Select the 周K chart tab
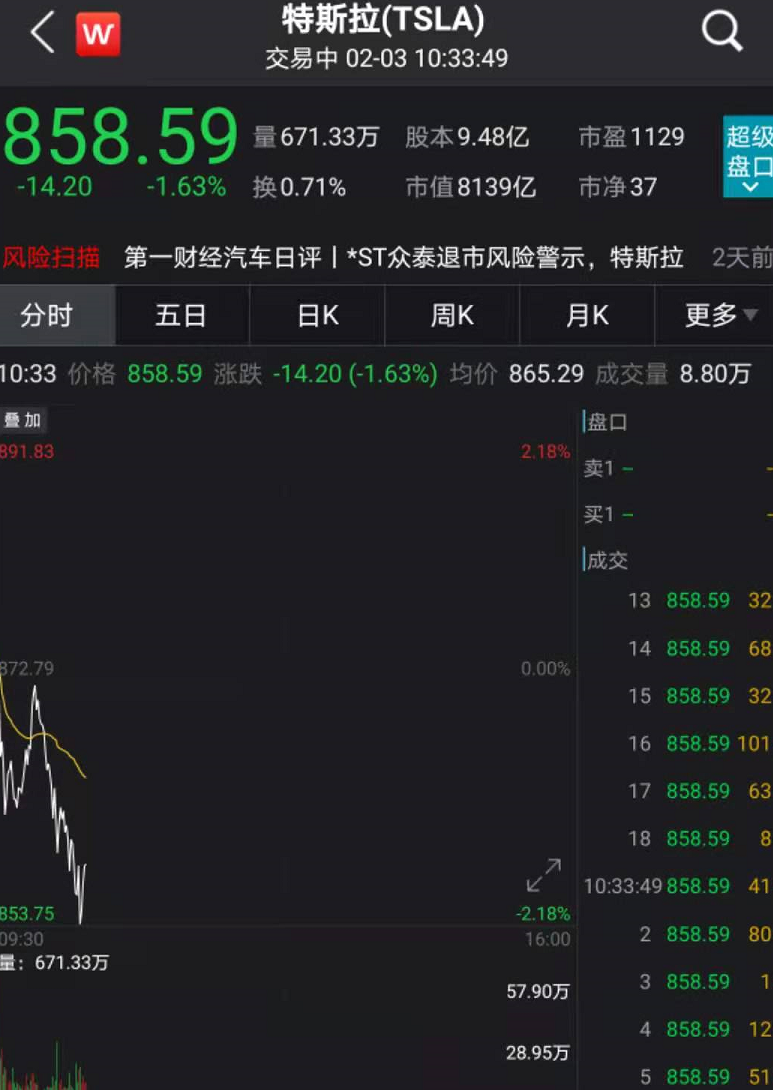The height and width of the screenshot is (1090, 773). 452,316
